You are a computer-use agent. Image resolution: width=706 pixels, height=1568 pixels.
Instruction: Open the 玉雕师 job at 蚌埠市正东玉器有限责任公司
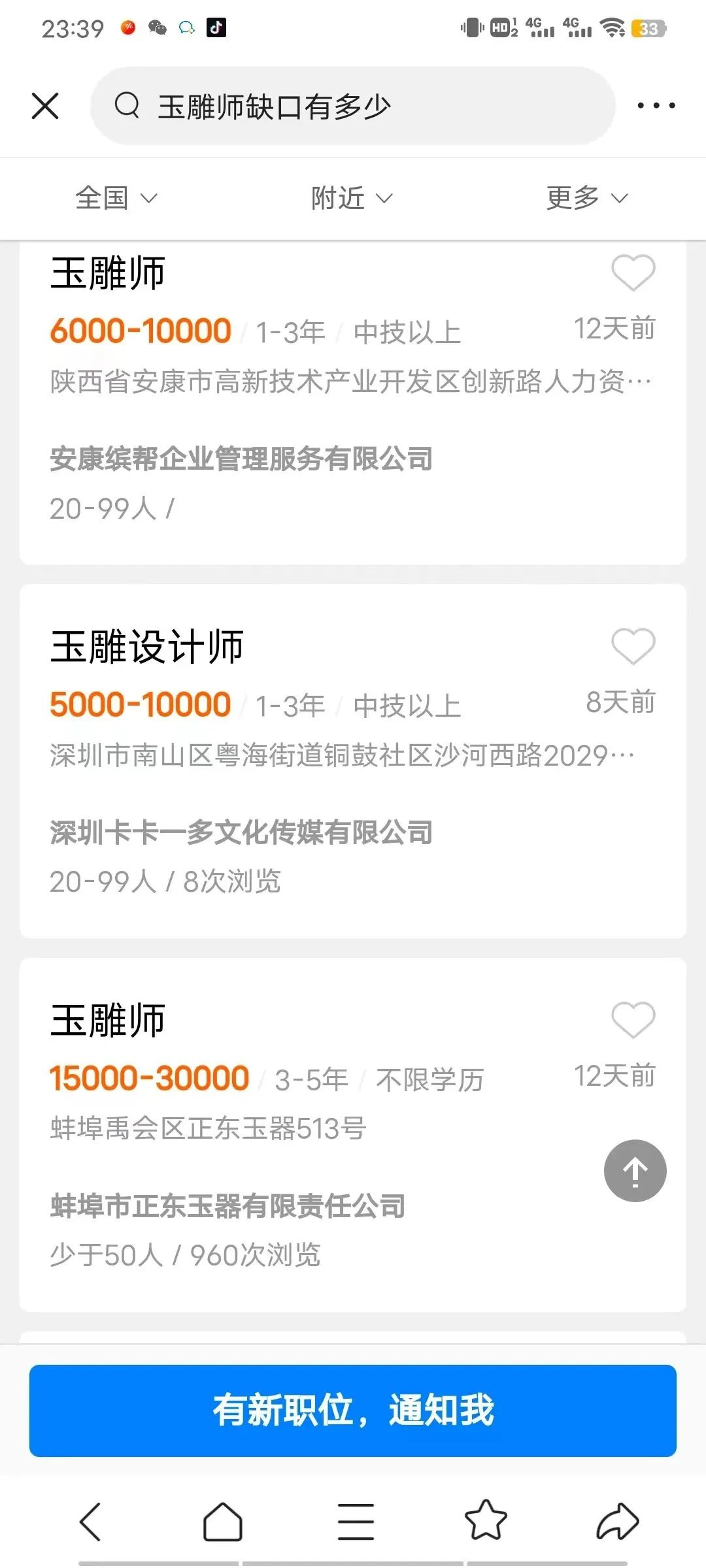(x=353, y=1135)
